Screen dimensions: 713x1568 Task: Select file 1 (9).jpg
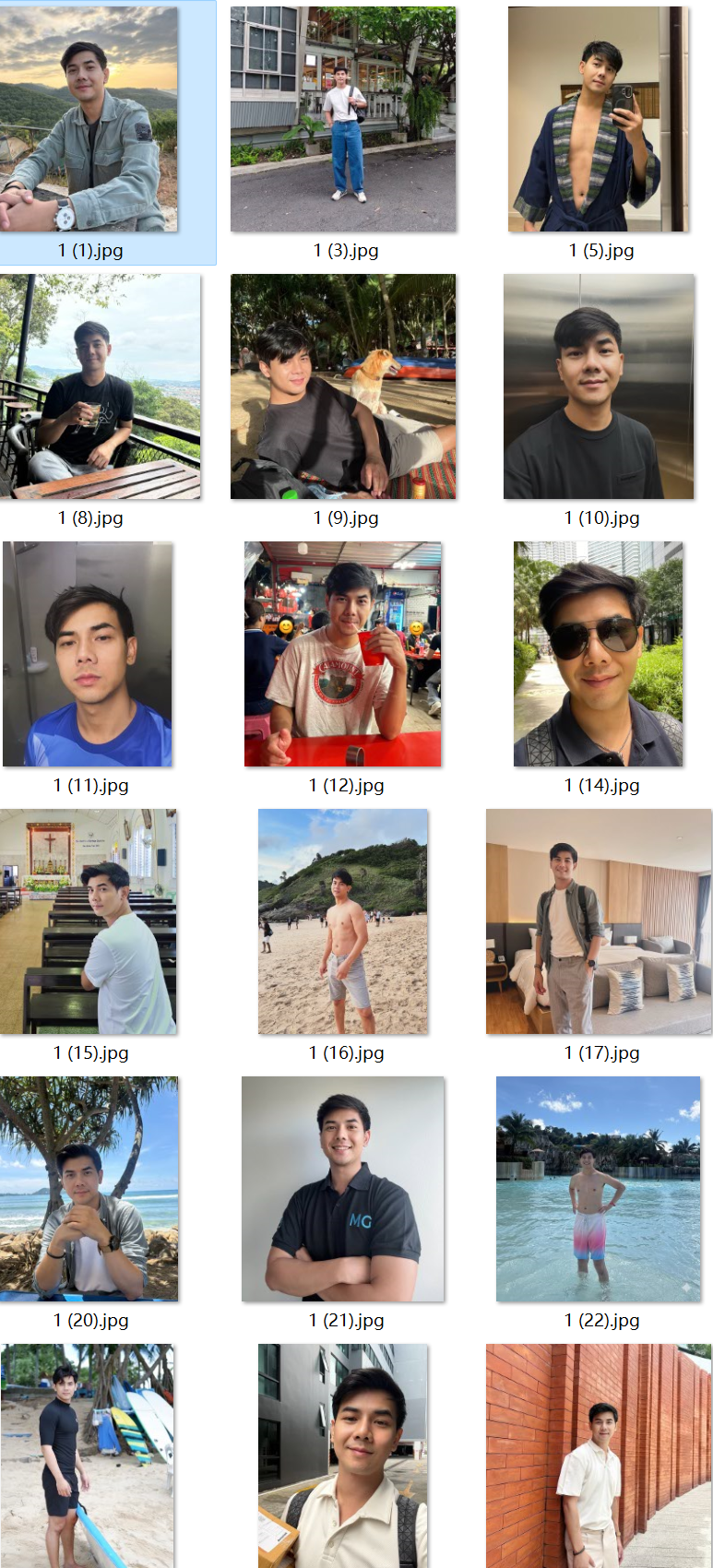click(x=343, y=387)
